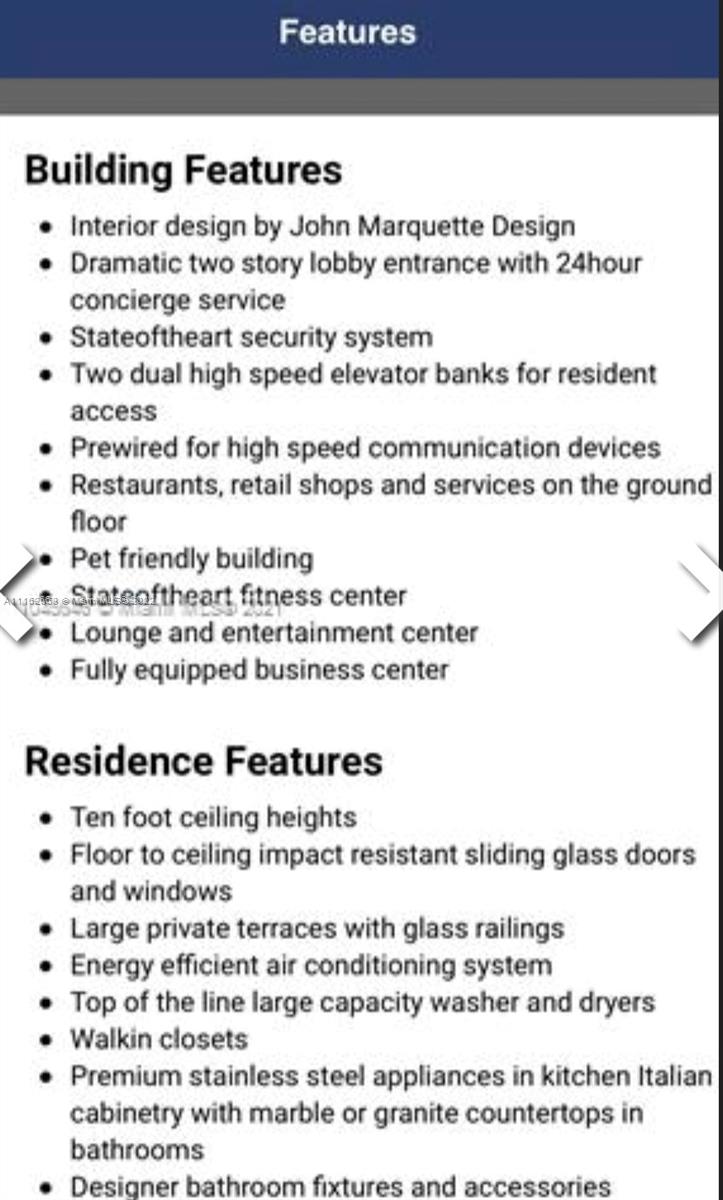
Task: Go to the next listing photo
Action: tap(699, 594)
